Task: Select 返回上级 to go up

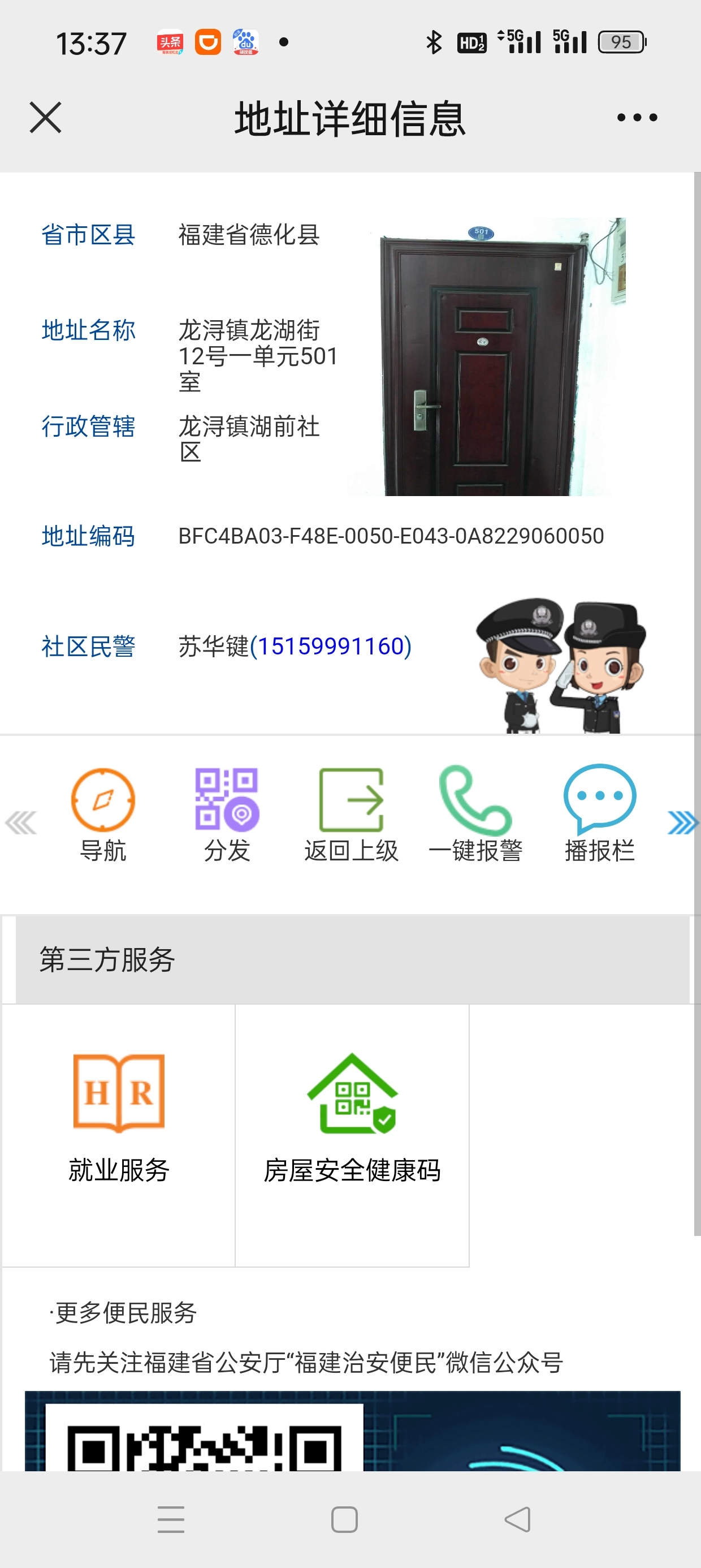Action: point(351,815)
